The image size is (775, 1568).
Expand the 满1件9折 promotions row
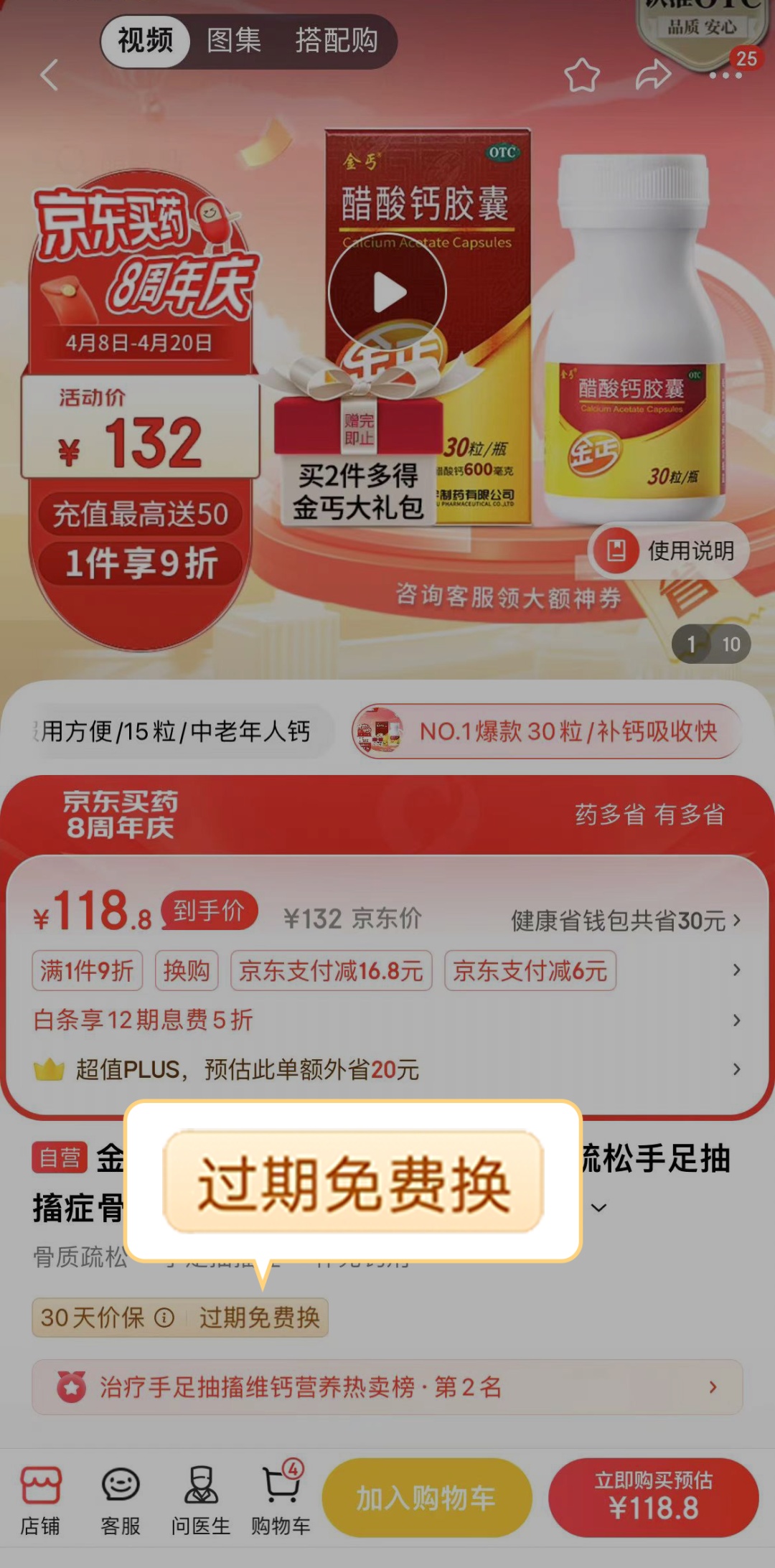coord(736,971)
